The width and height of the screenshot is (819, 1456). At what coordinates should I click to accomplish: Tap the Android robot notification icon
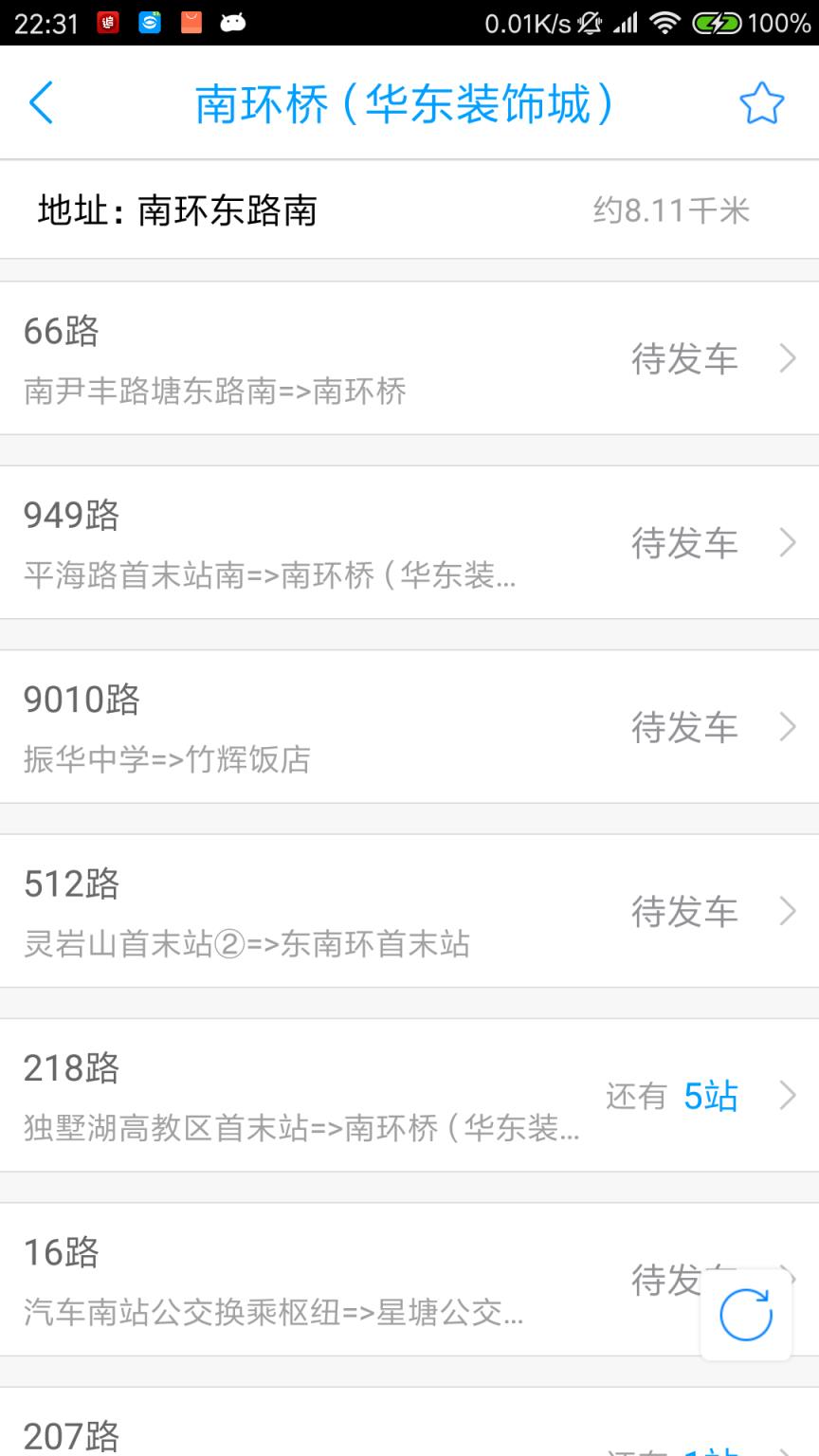point(231,23)
